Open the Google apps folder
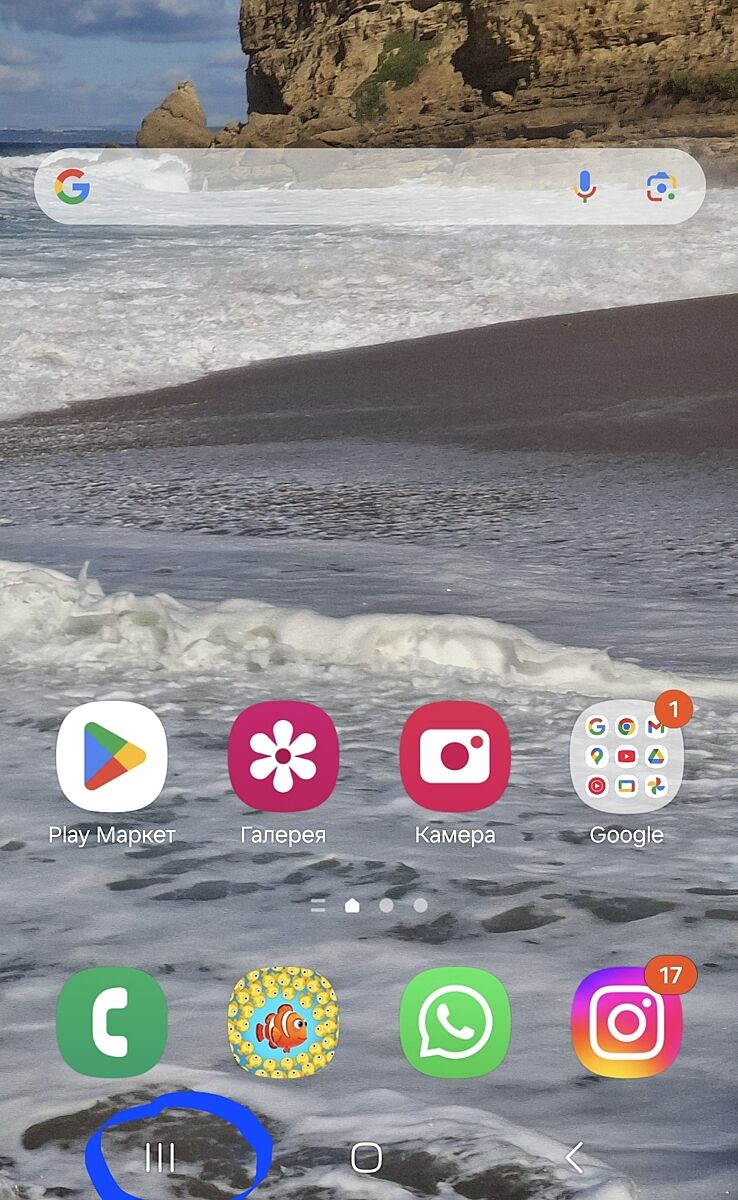This screenshot has height=1200, width=738. [626, 756]
